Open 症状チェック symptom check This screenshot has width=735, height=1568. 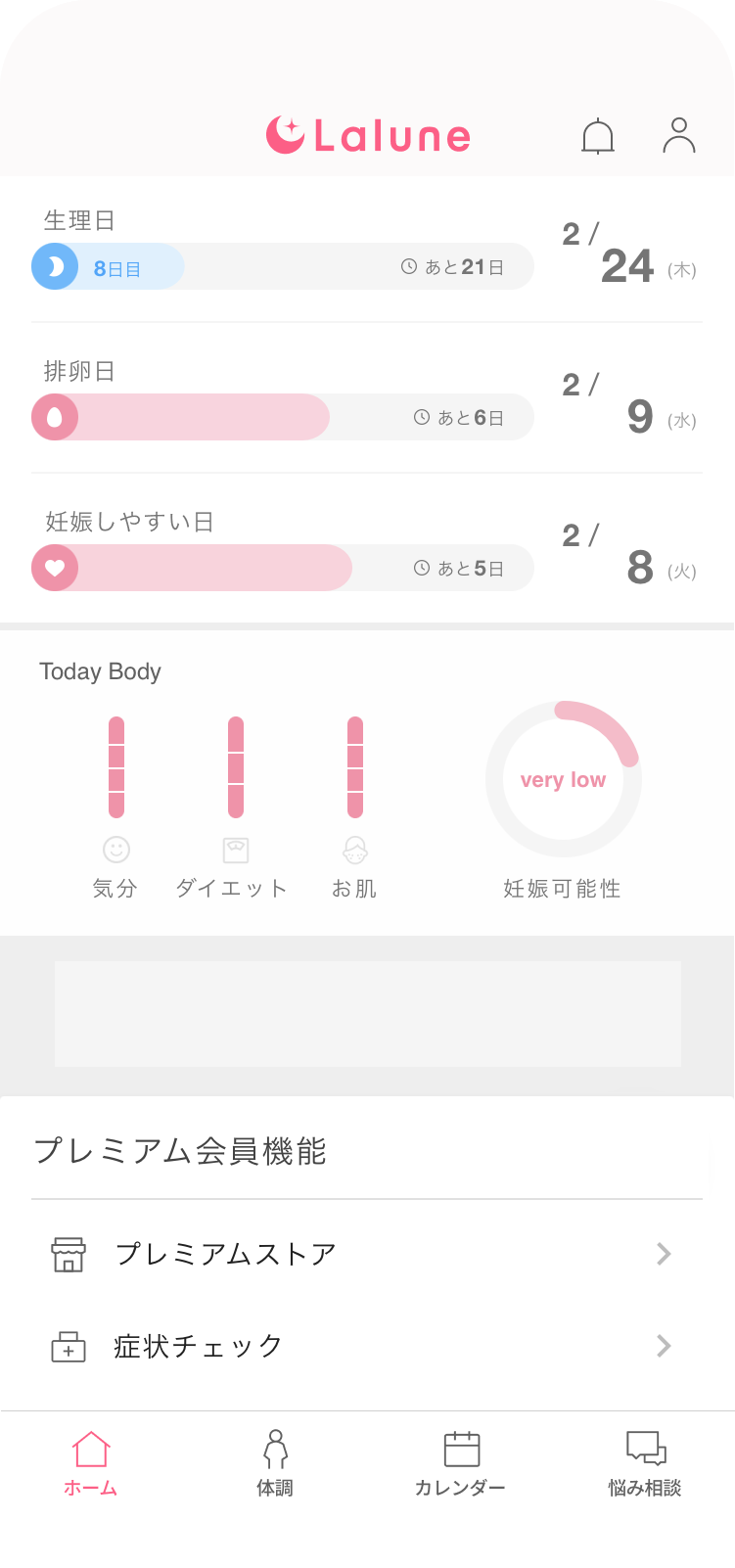click(x=200, y=1346)
